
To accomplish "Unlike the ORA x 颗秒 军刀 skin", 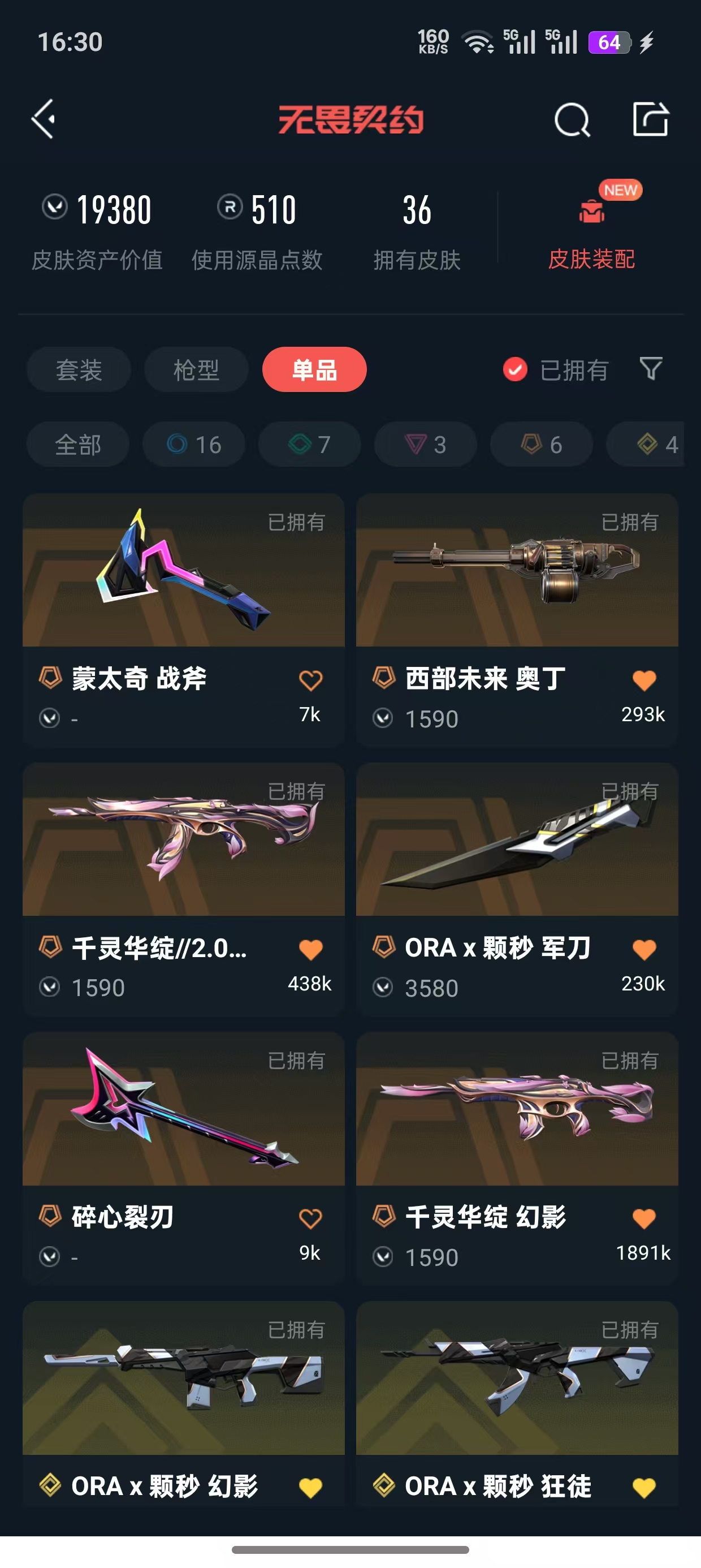I will click(x=644, y=949).
